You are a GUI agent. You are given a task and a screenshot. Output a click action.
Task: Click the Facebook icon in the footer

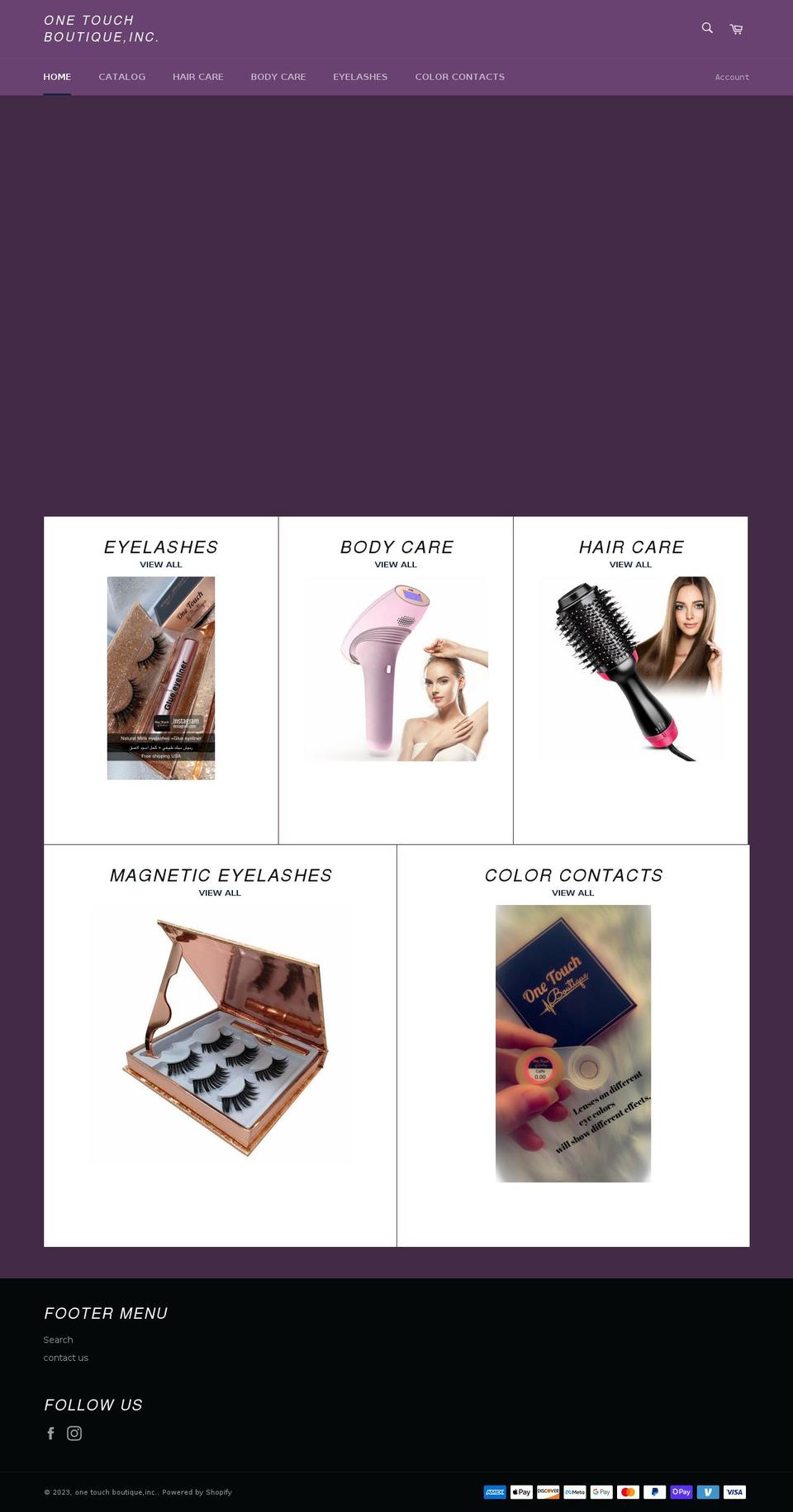click(50, 1434)
